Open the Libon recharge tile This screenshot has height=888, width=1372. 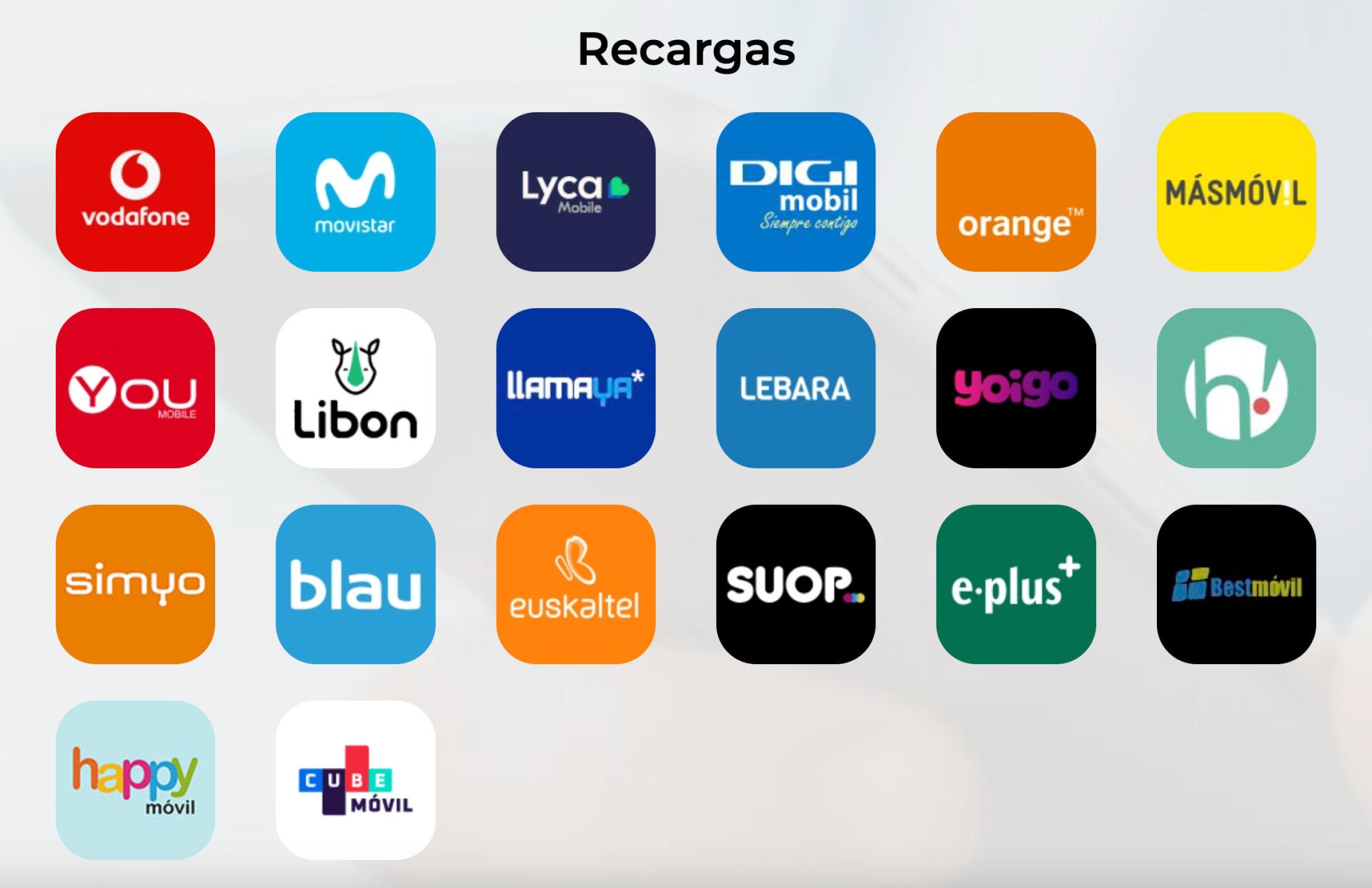[x=355, y=388]
